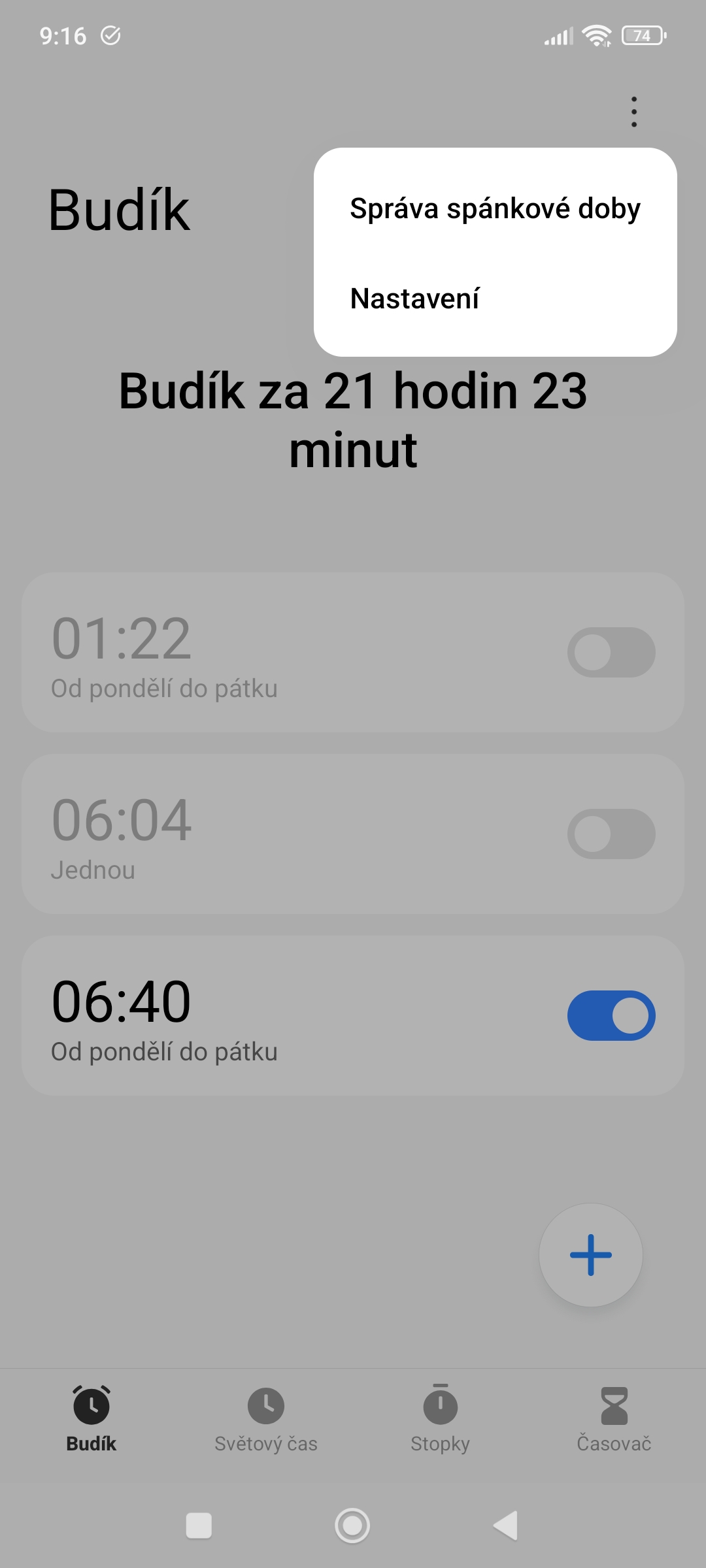
Task: Switch to the Světový čas tab
Action: (x=265, y=1418)
